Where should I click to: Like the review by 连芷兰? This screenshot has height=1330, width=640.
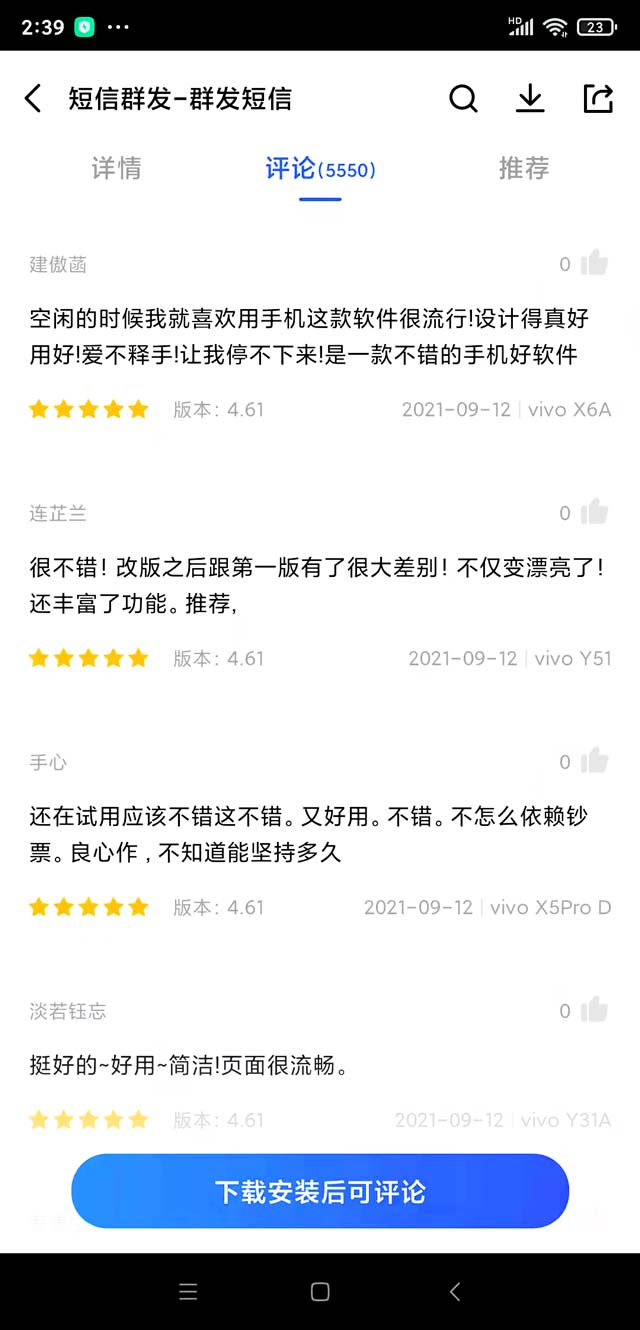[594, 512]
